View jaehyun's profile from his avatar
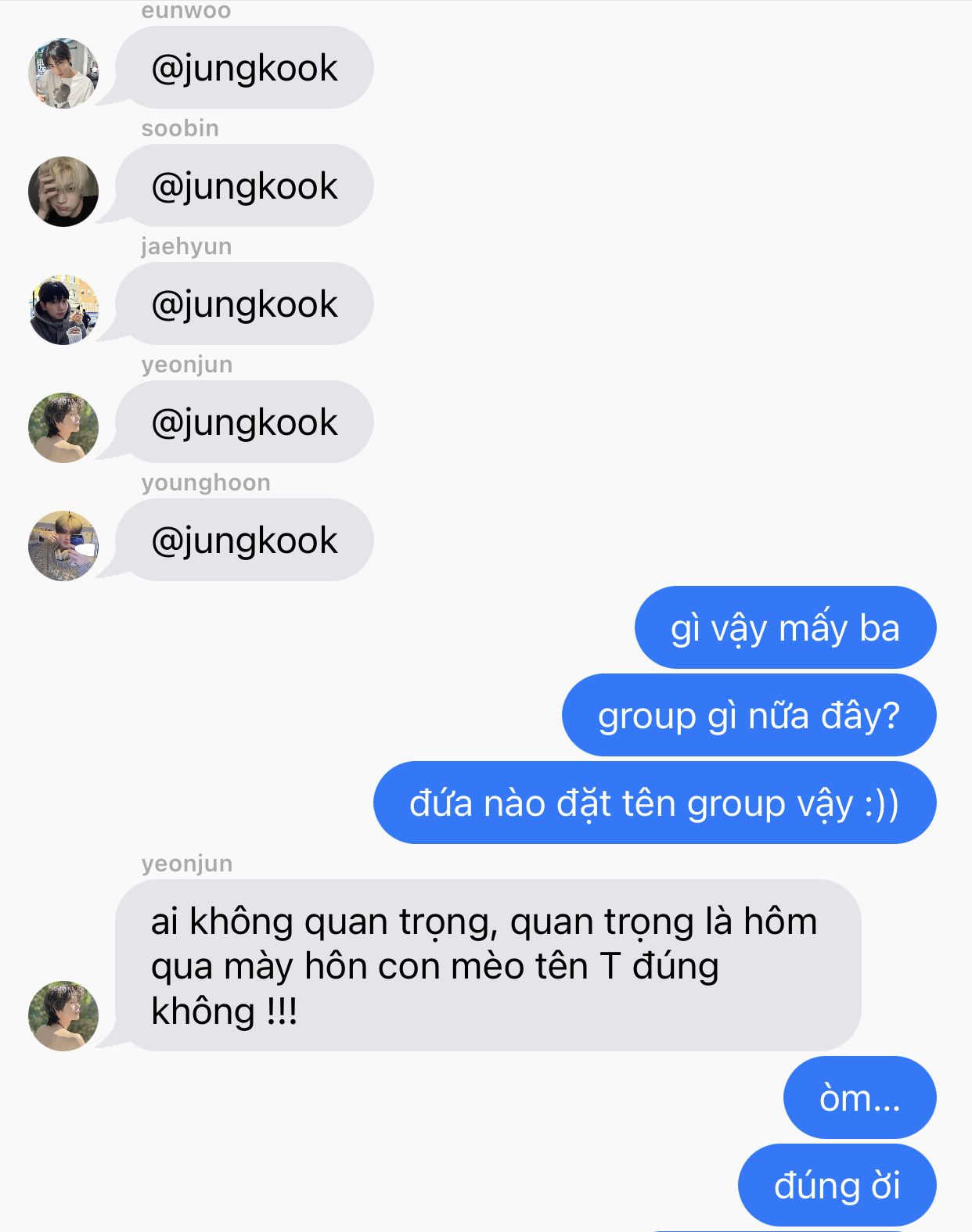The height and width of the screenshot is (1232, 972). (x=63, y=310)
